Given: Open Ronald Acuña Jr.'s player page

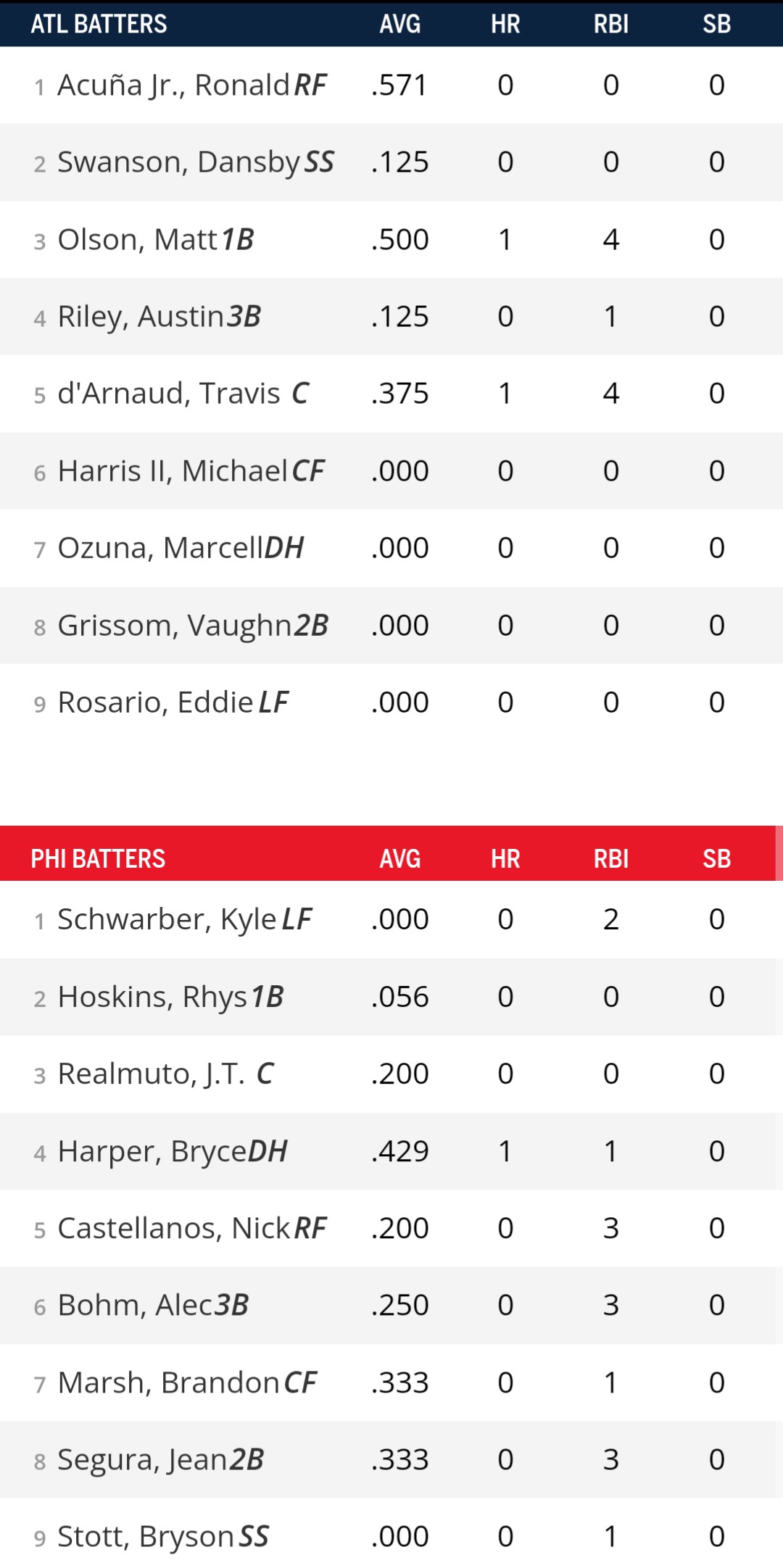Looking at the screenshot, I should [x=174, y=86].
